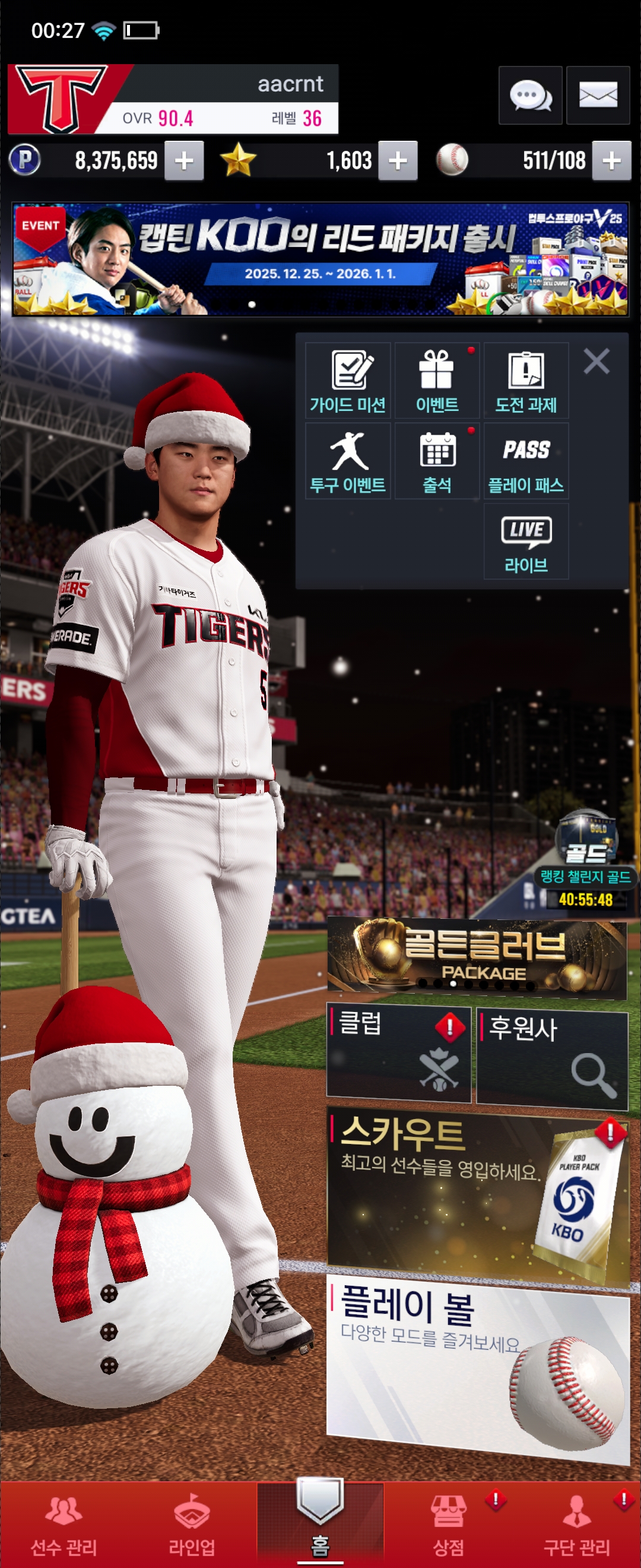
Task: Open 랭킹 챌린지 골드
Action: (586, 858)
